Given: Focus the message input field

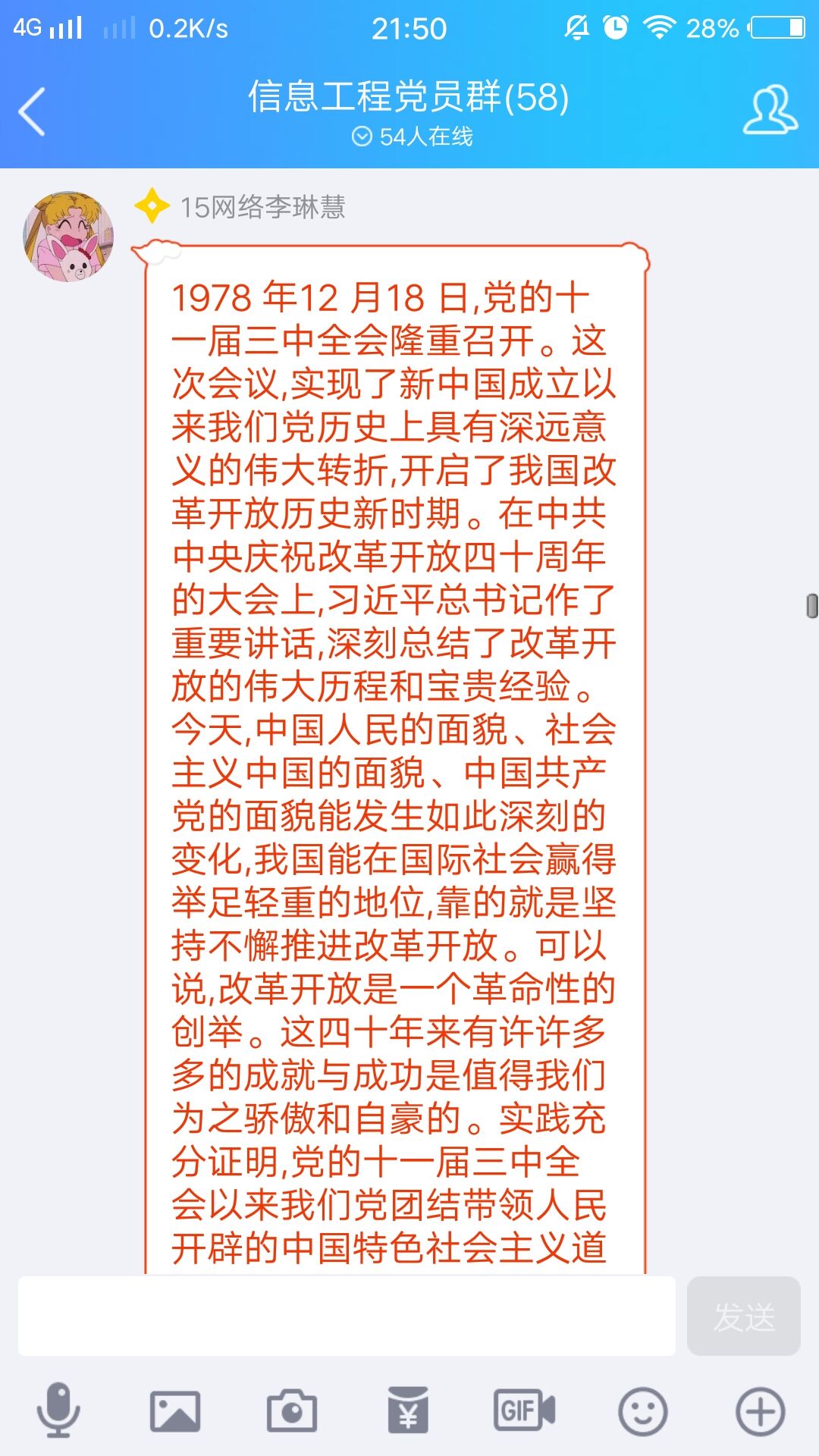Looking at the screenshot, I should pos(347,1316).
